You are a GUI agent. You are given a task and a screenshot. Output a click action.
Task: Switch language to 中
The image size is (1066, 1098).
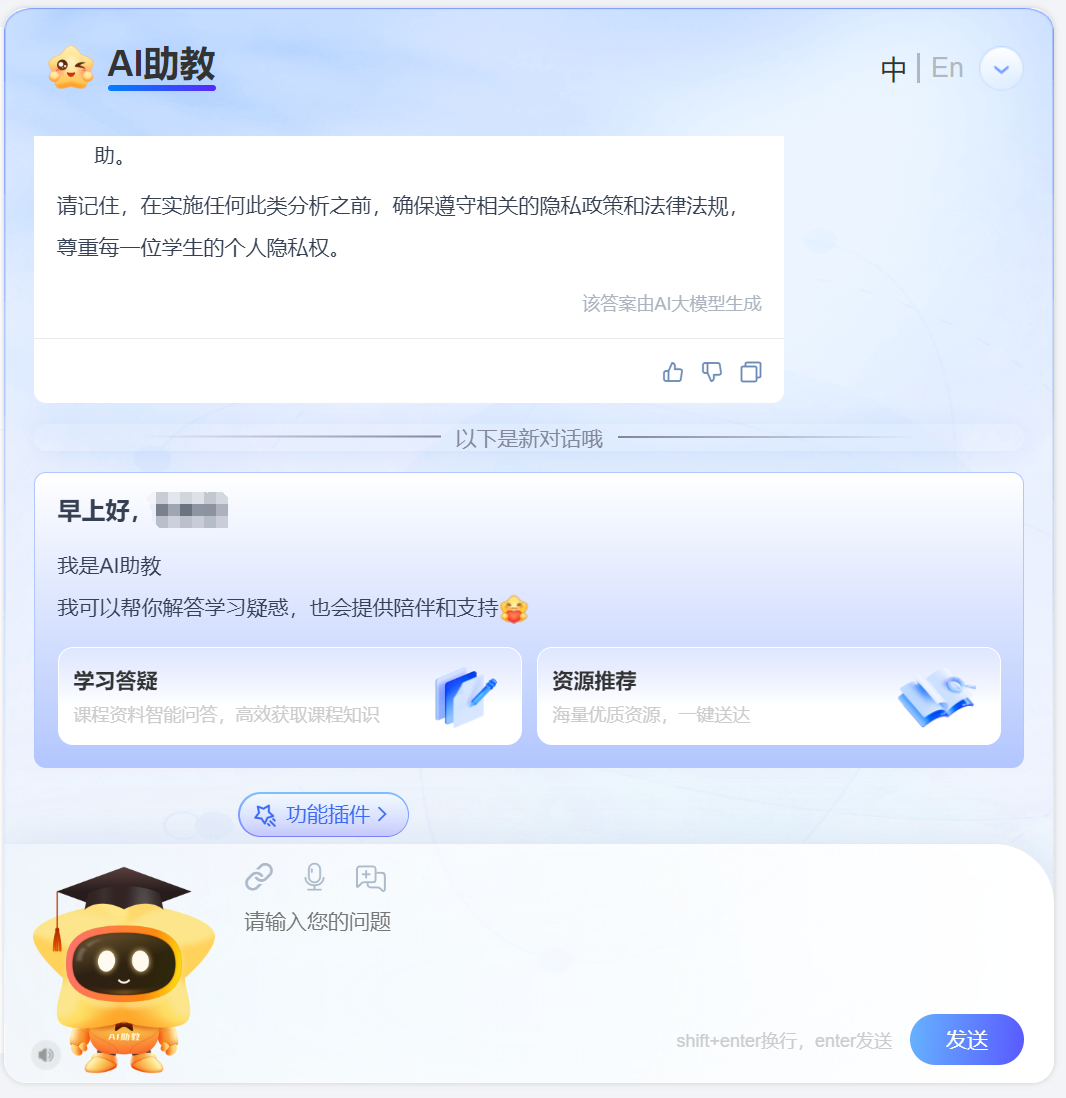[x=893, y=69]
